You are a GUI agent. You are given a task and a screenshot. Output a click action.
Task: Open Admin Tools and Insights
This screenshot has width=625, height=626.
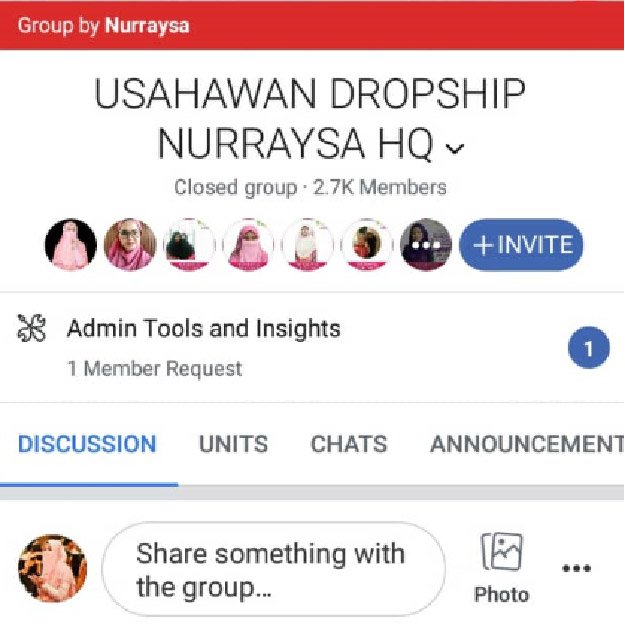203,329
